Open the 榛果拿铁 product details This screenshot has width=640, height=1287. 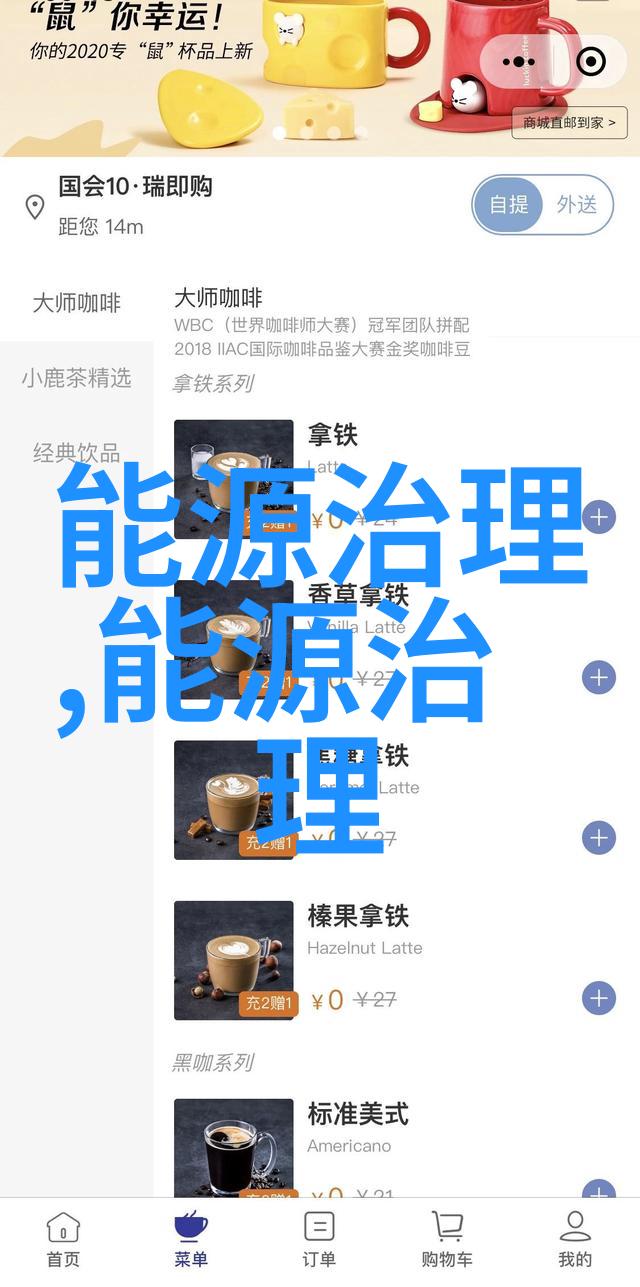click(358, 916)
